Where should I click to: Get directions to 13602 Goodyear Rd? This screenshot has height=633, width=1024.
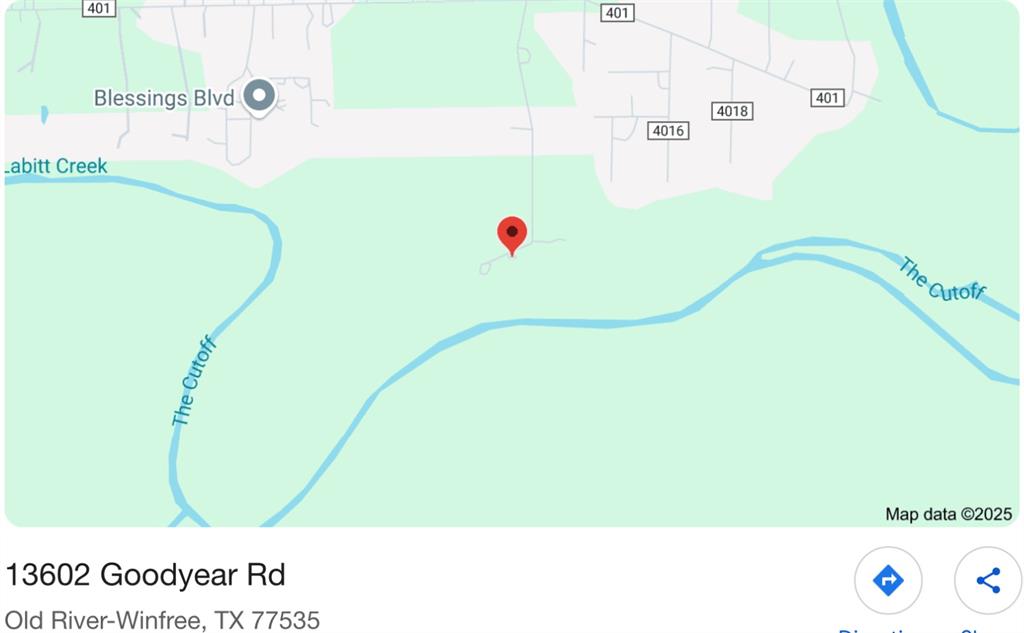tap(888, 580)
